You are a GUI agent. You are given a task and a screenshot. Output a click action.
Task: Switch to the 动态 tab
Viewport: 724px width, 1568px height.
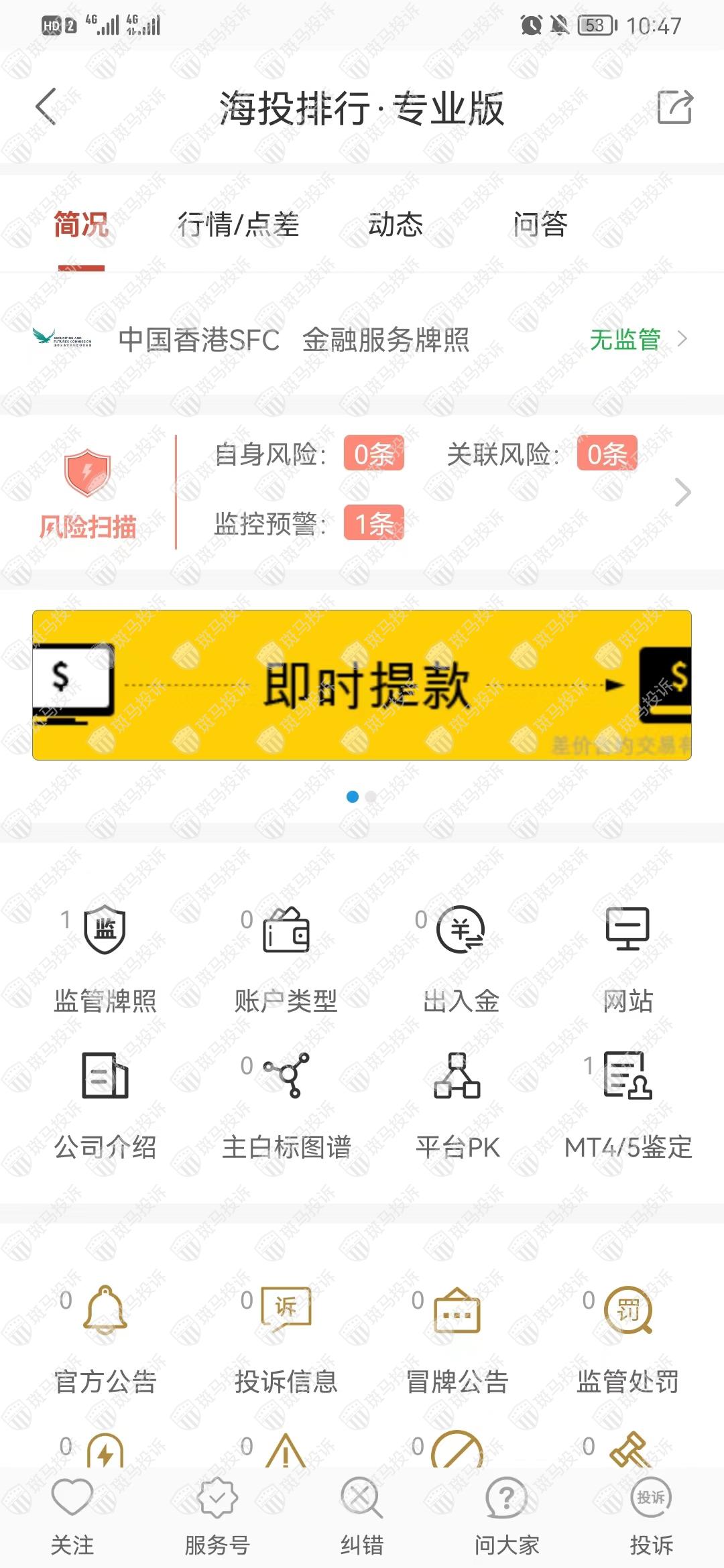click(x=396, y=224)
